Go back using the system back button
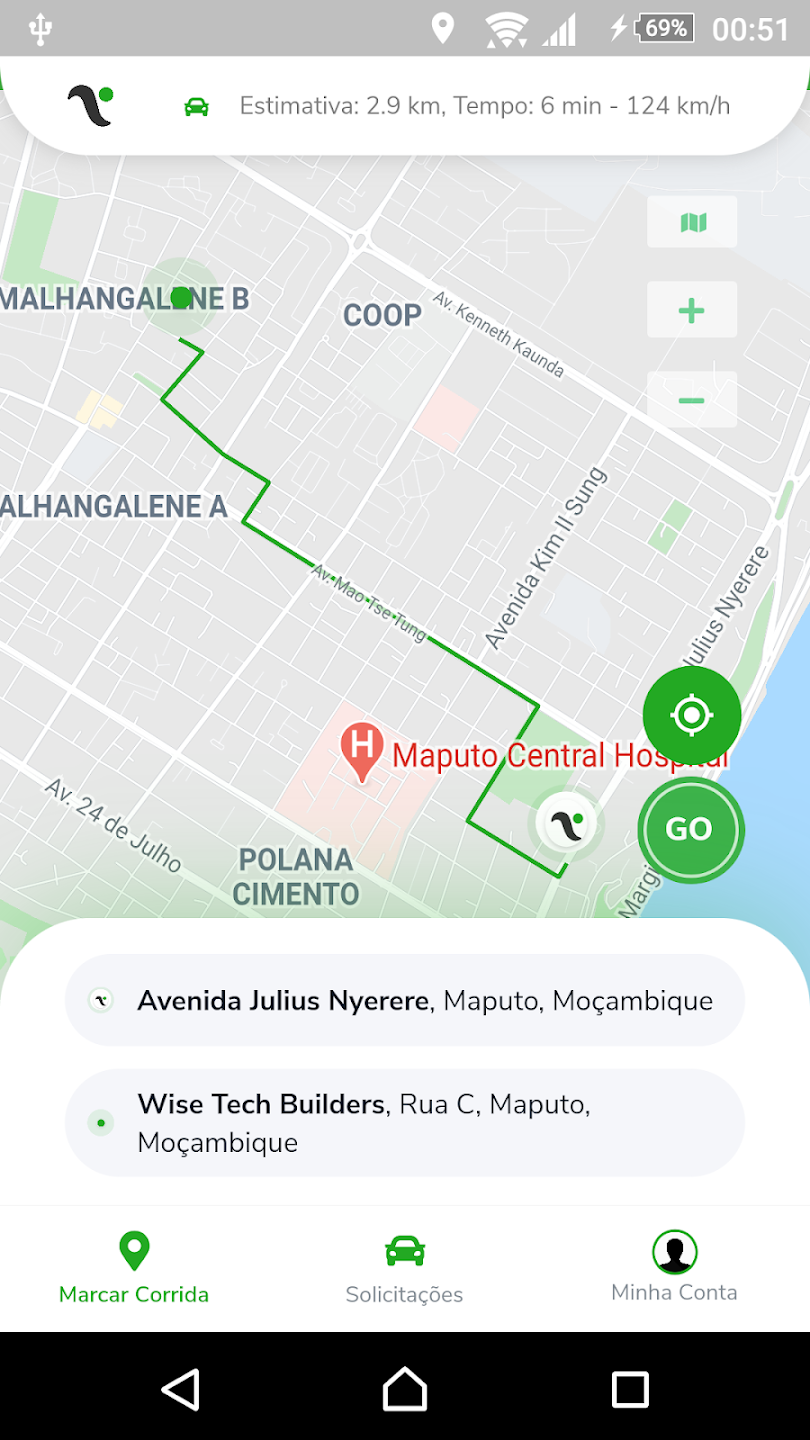This screenshot has height=1440, width=810. pyautogui.click(x=181, y=1389)
